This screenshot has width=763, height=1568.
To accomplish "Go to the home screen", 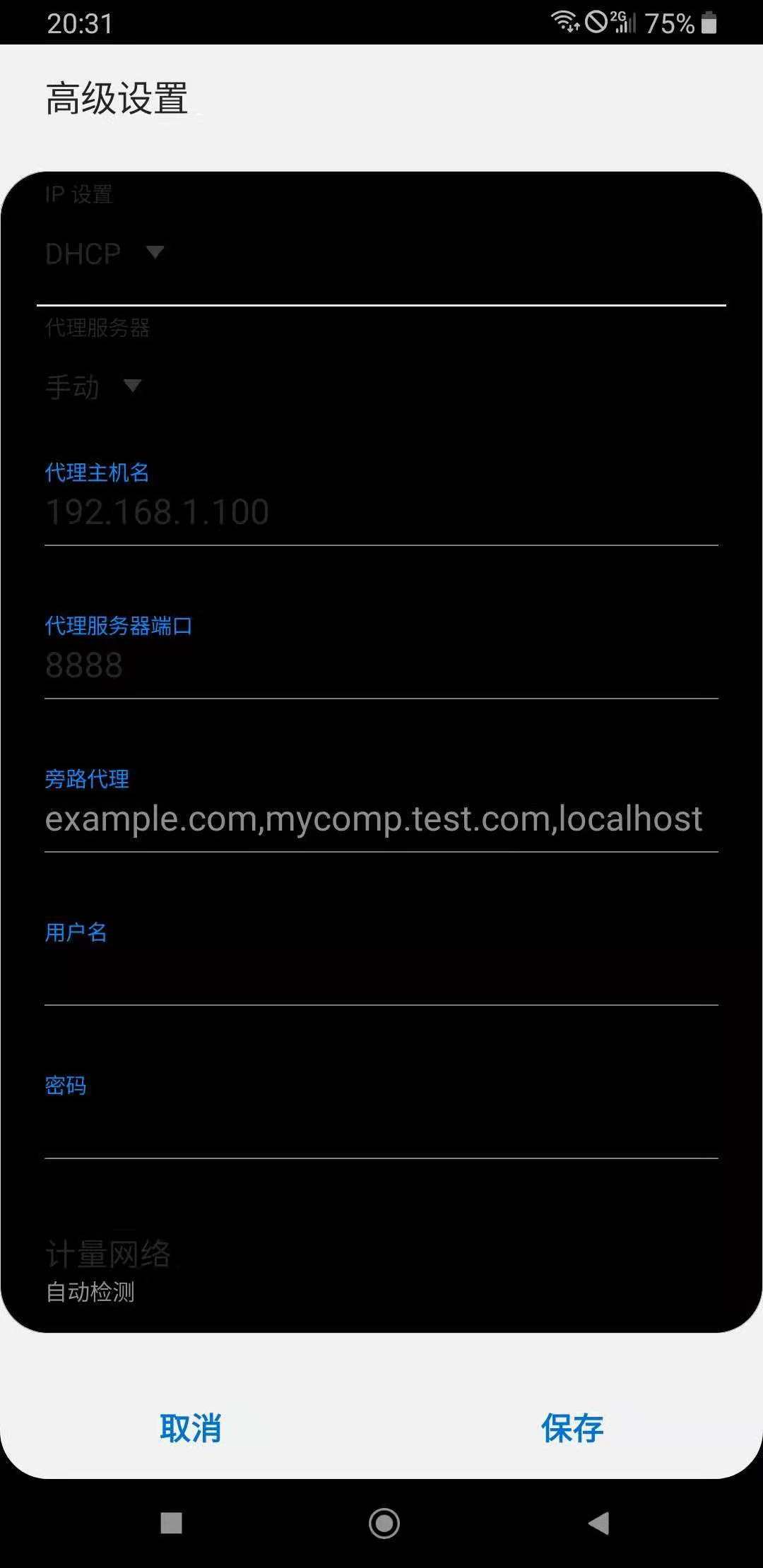I will (x=384, y=1523).
